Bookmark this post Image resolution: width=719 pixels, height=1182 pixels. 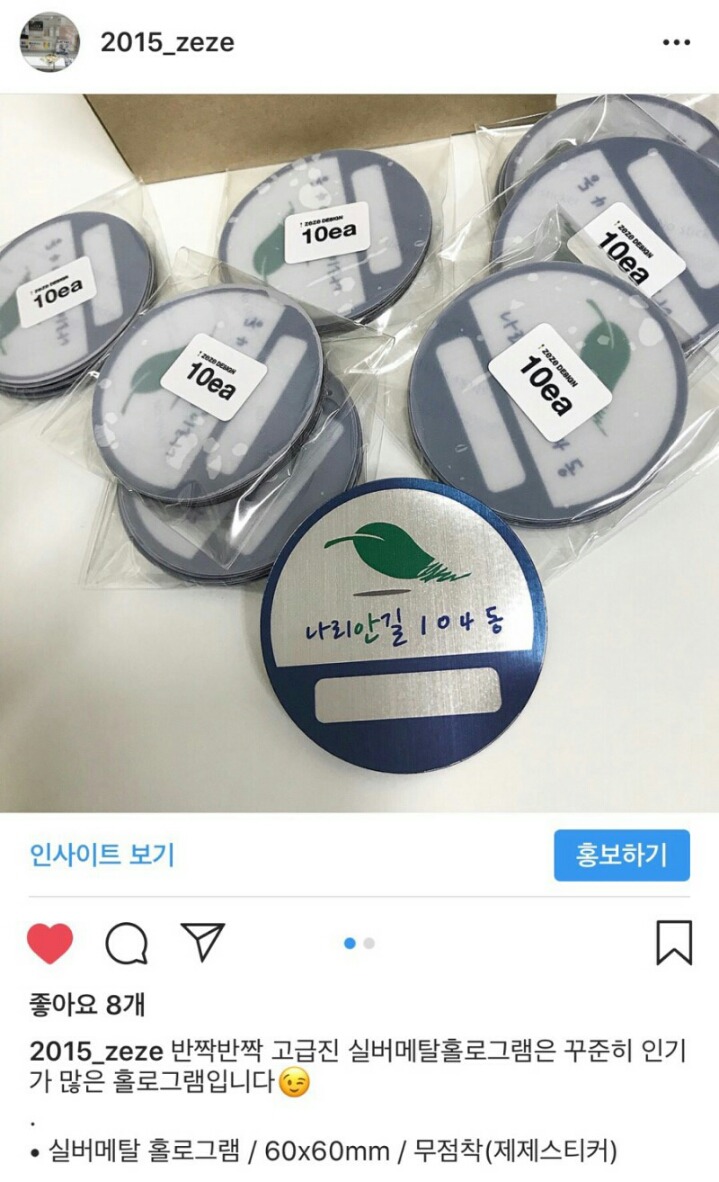[673, 943]
